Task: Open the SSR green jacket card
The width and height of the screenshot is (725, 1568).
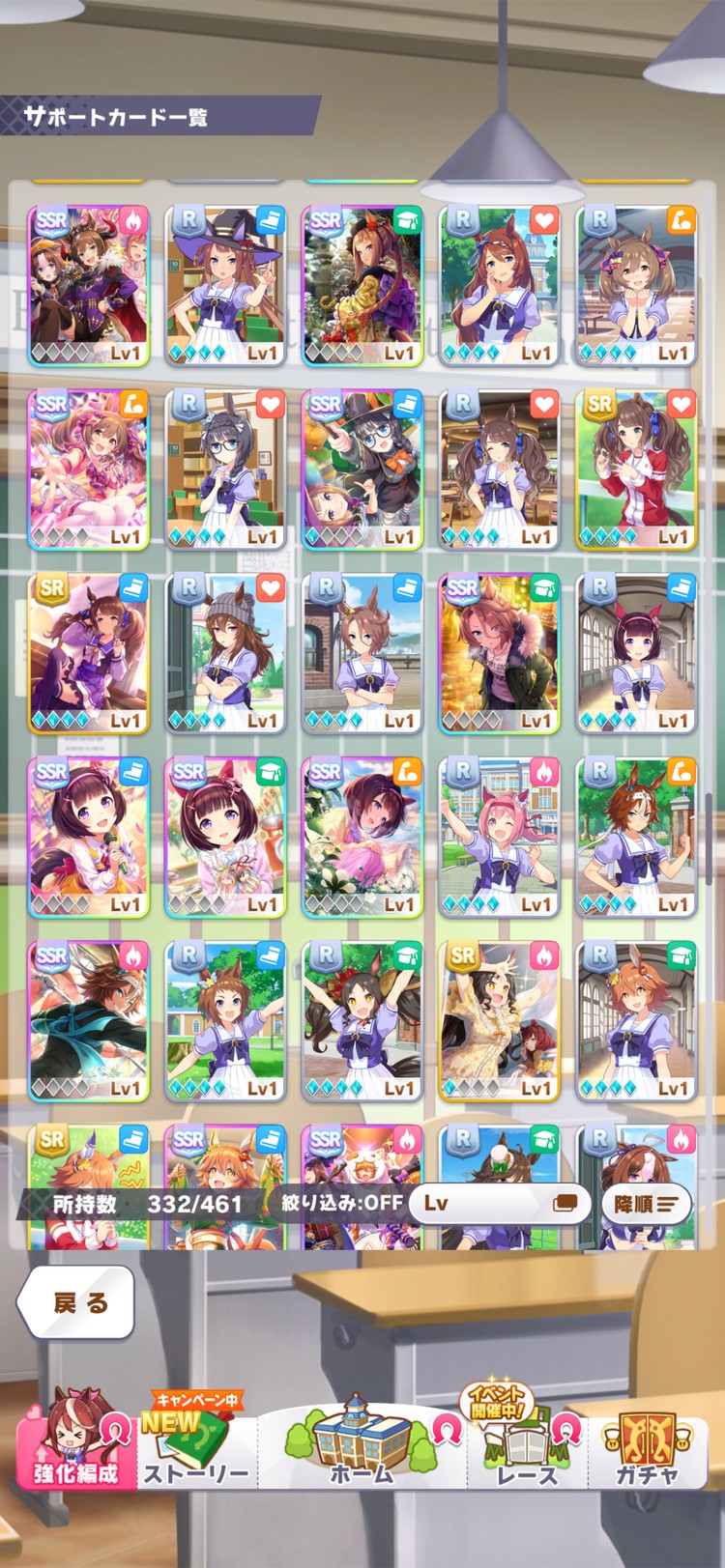Action: [x=499, y=653]
